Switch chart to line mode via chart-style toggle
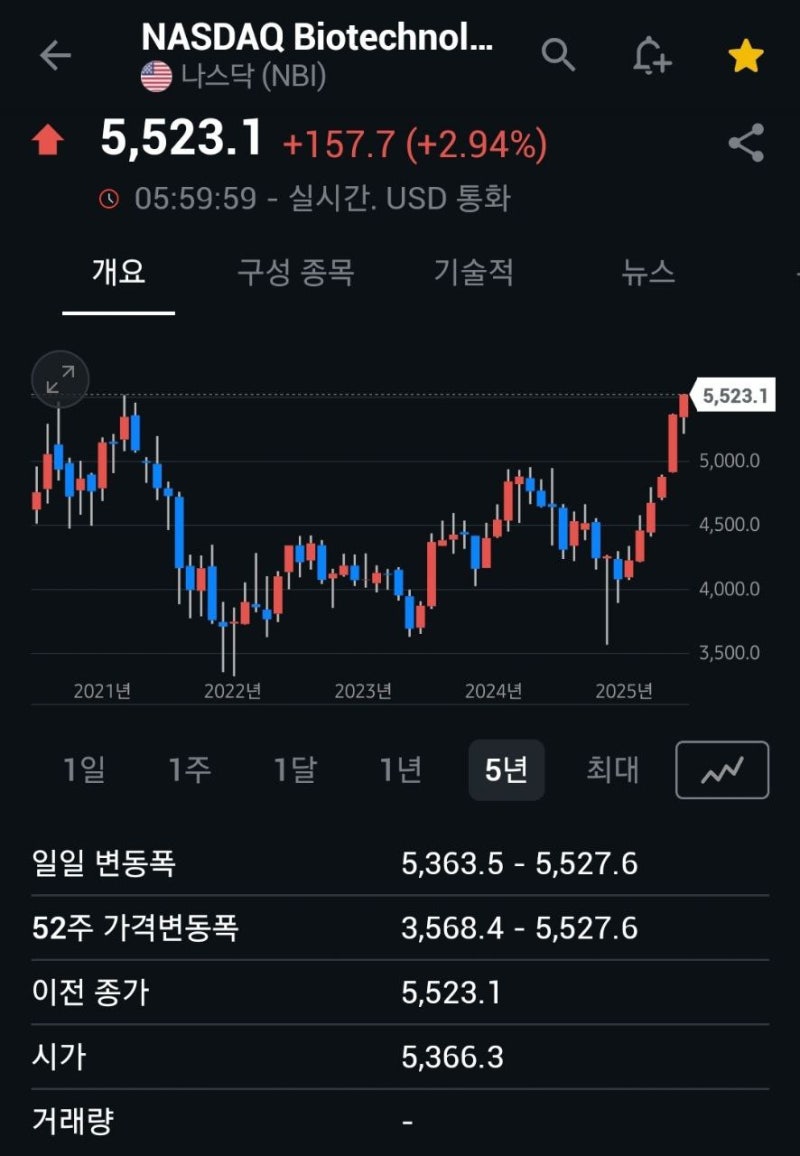 [722, 770]
